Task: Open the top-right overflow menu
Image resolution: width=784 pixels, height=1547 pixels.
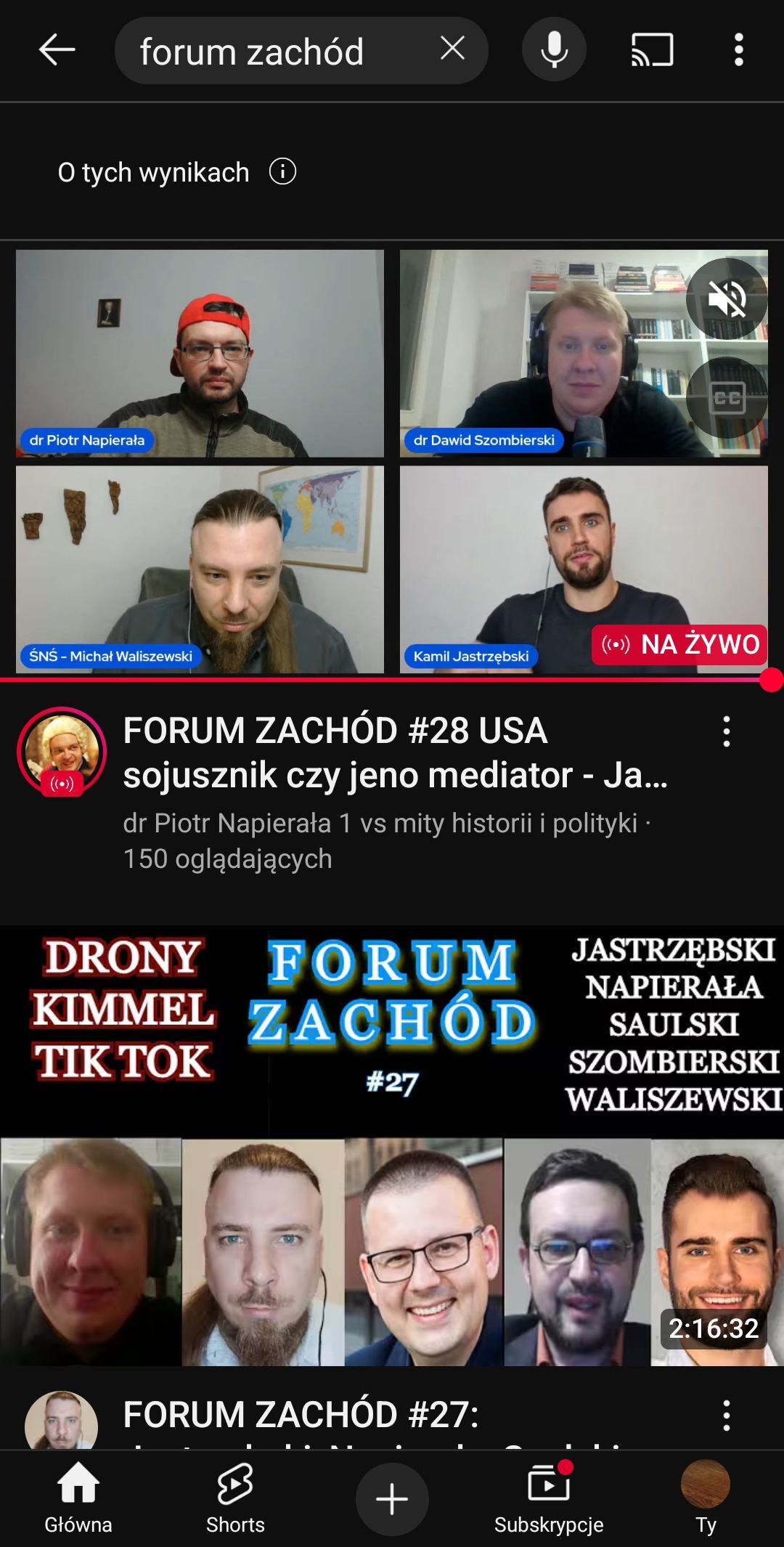Action: 738,50
